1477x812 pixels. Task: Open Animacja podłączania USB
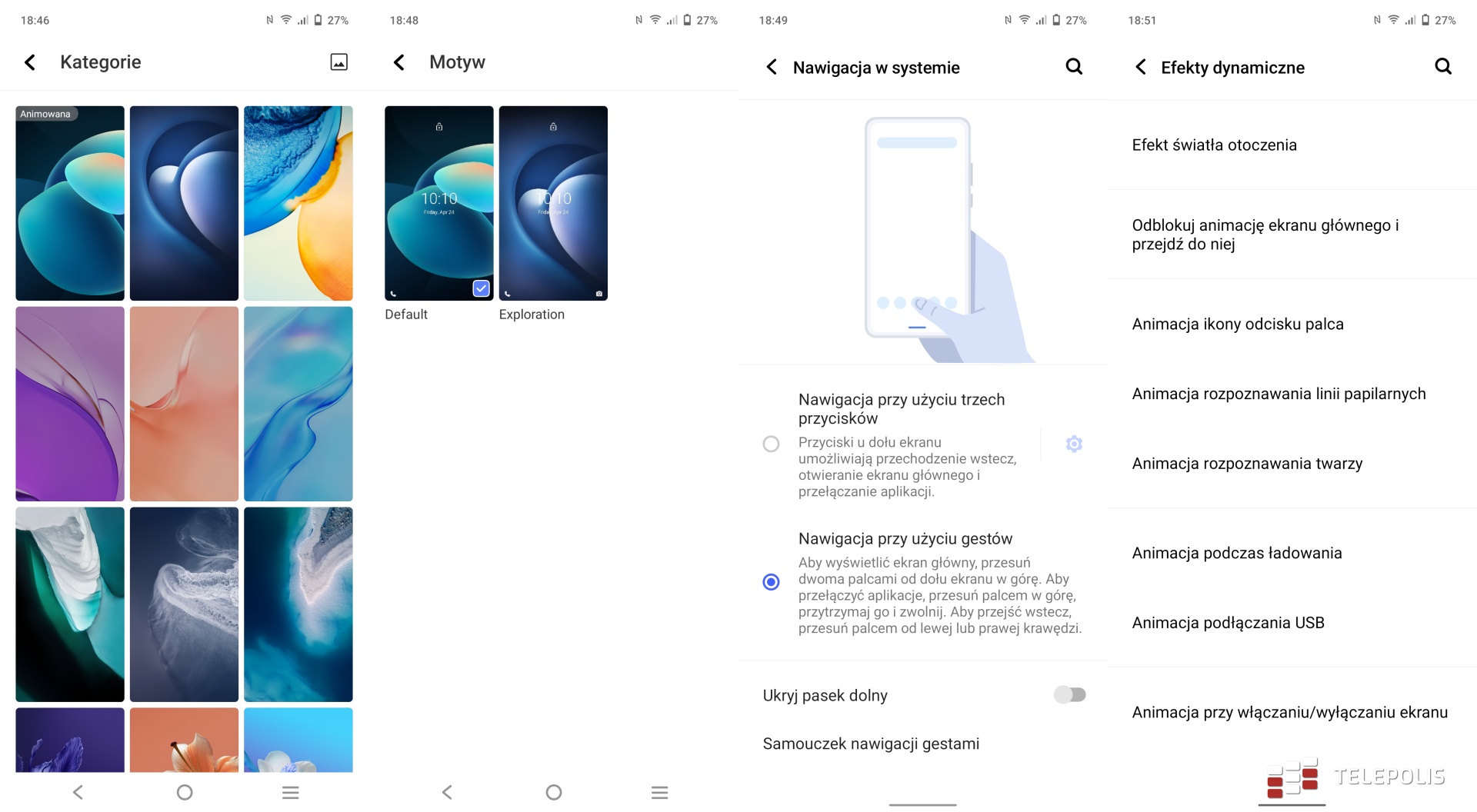pyautogui.click(x=1228, y=623)
